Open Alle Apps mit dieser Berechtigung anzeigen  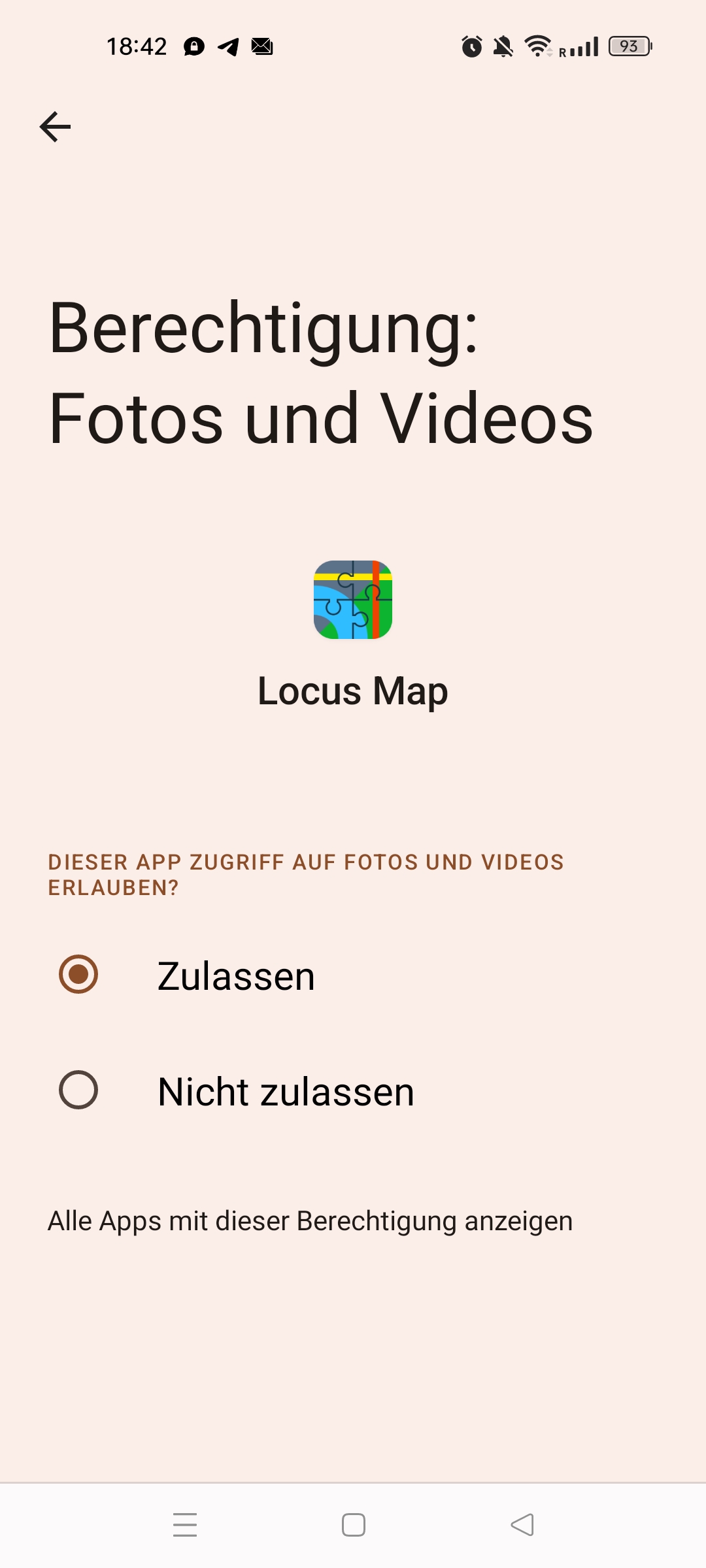tap(310, 1221)
